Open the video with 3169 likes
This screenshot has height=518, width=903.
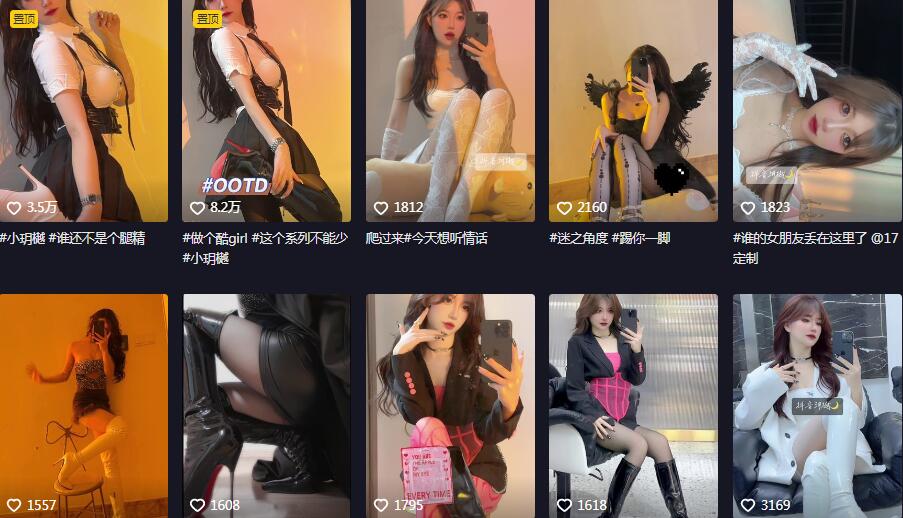pyautogui.click(x=817, y=405)
